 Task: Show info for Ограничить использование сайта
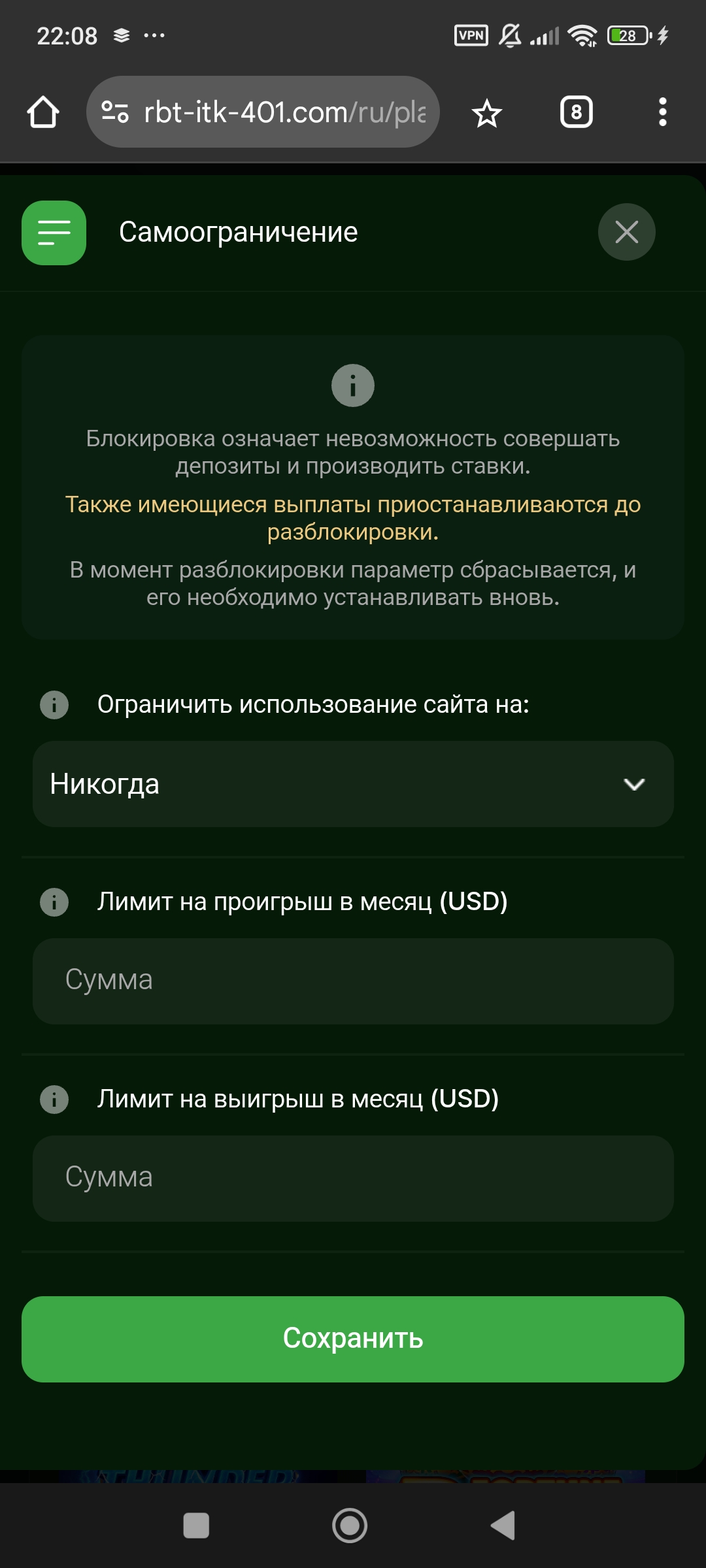pyautogui.click(x=54, y=705)
